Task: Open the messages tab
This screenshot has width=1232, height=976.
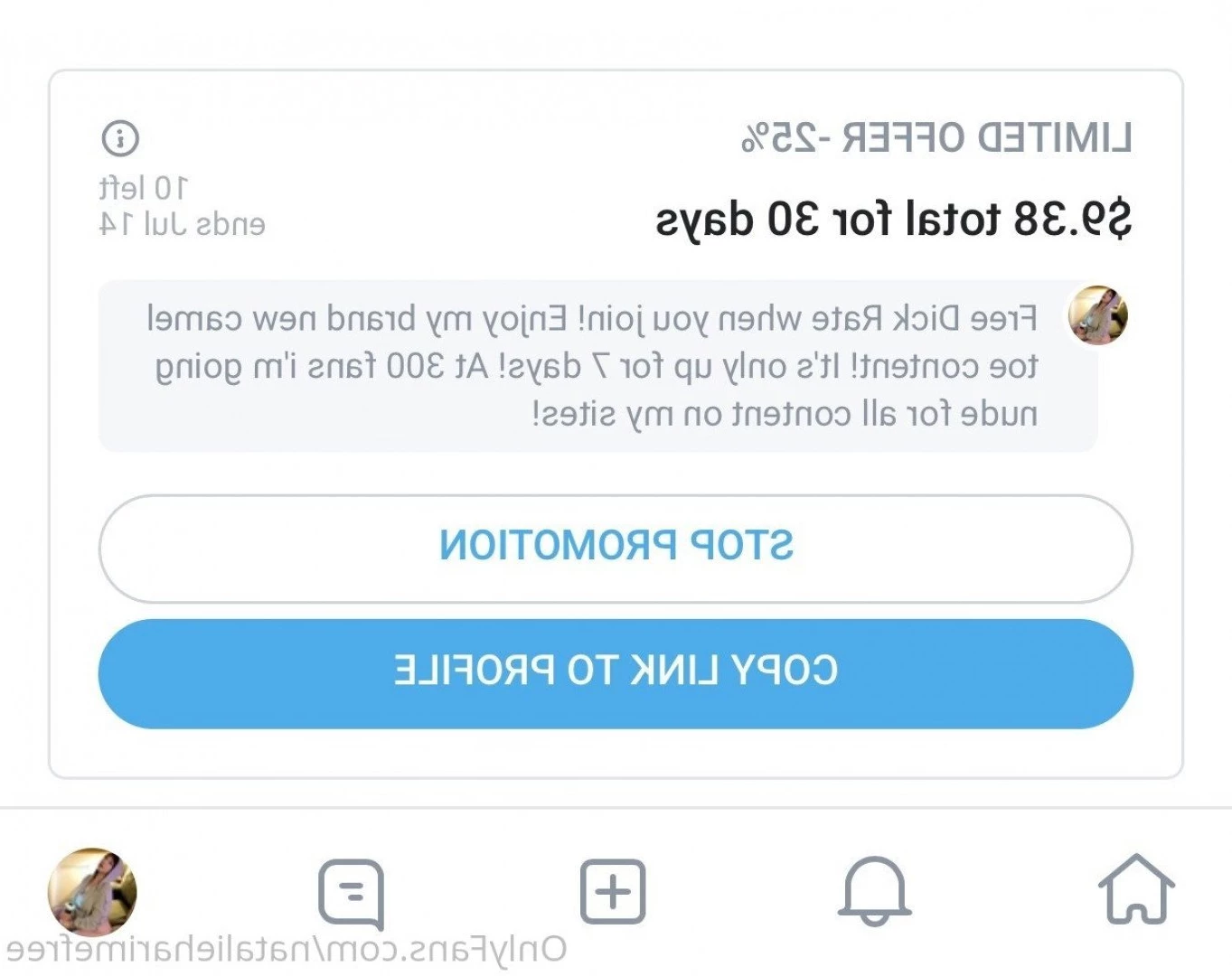Action: coord(352,893)
